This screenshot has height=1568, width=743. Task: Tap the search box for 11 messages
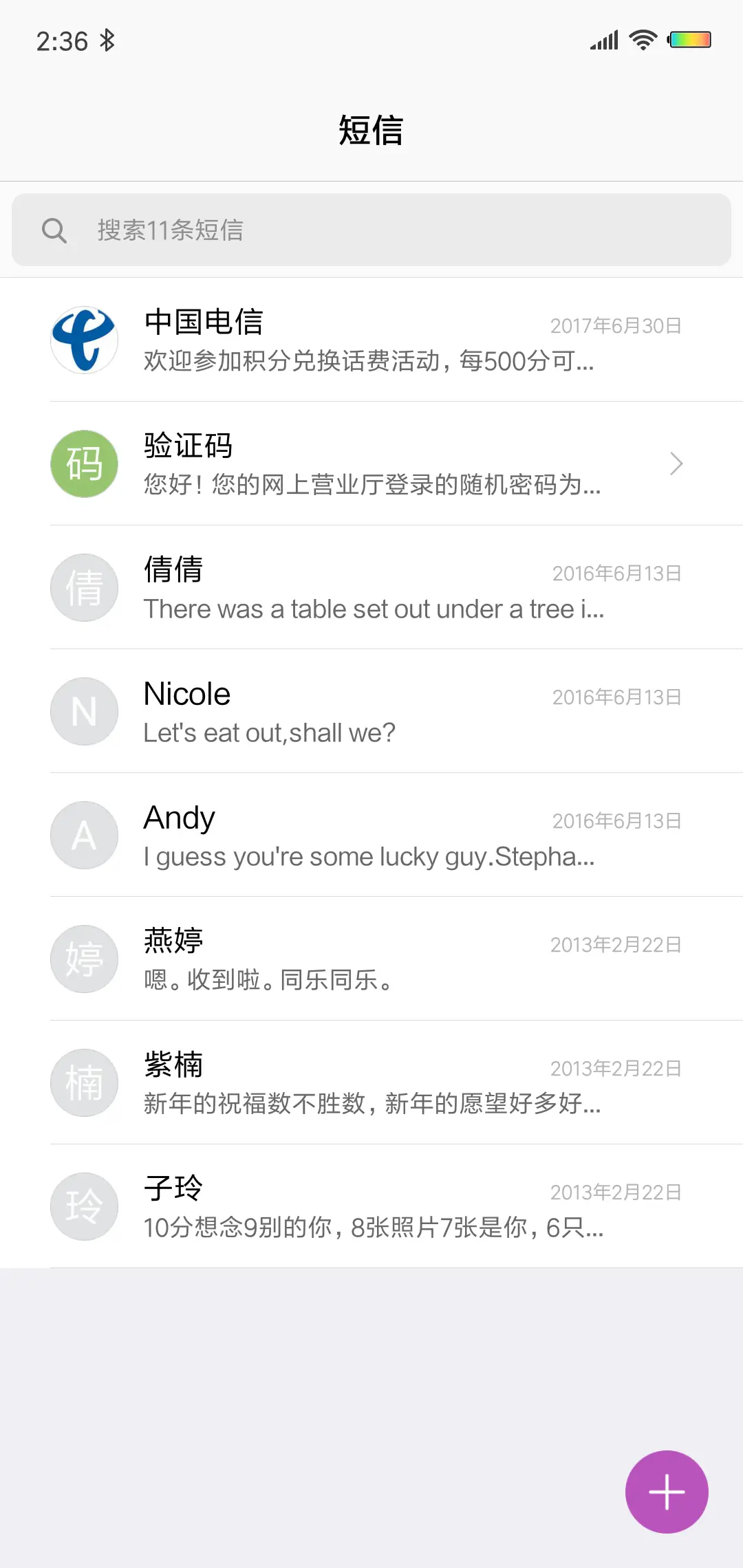(371, 230)
